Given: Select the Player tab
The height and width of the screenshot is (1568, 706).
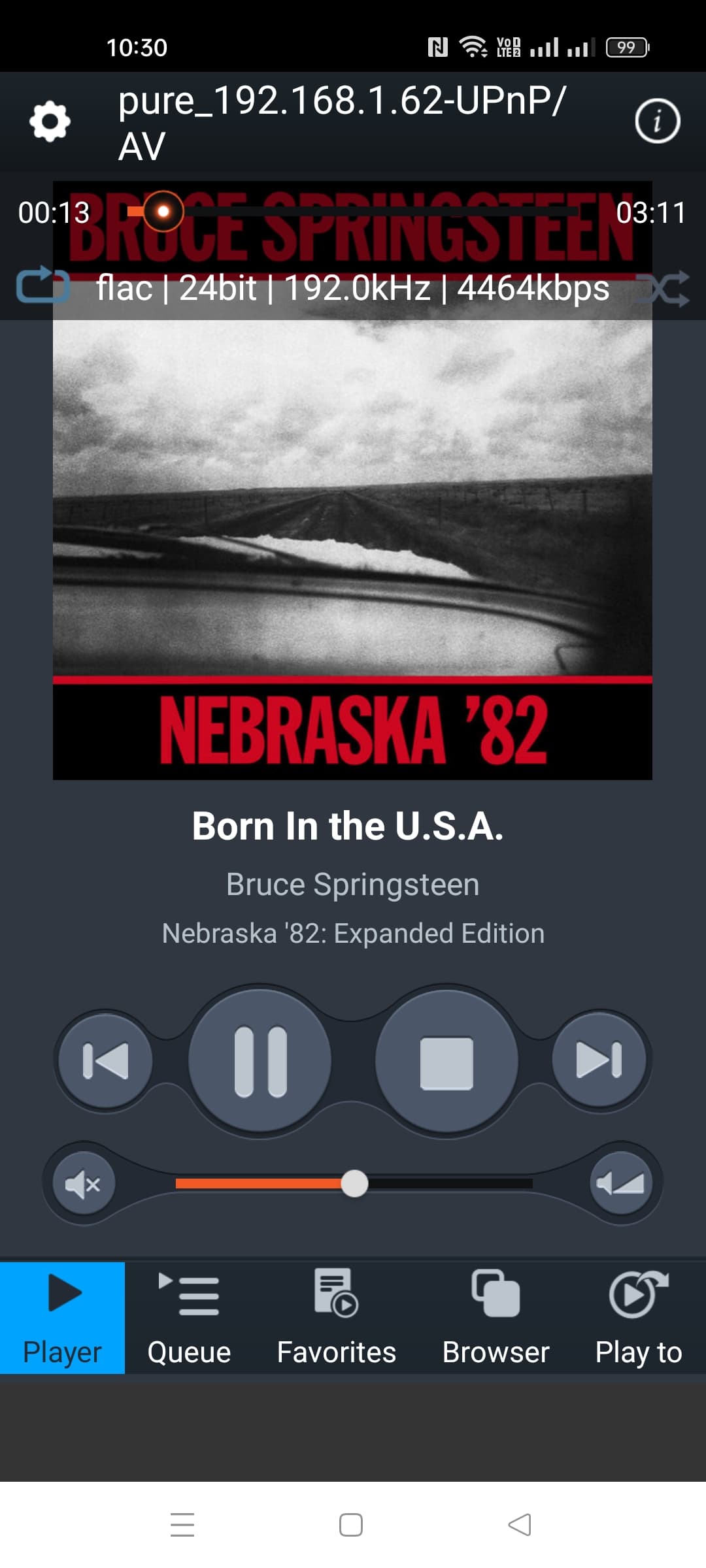Looking at the screenshot, I should click(62, 1318).
